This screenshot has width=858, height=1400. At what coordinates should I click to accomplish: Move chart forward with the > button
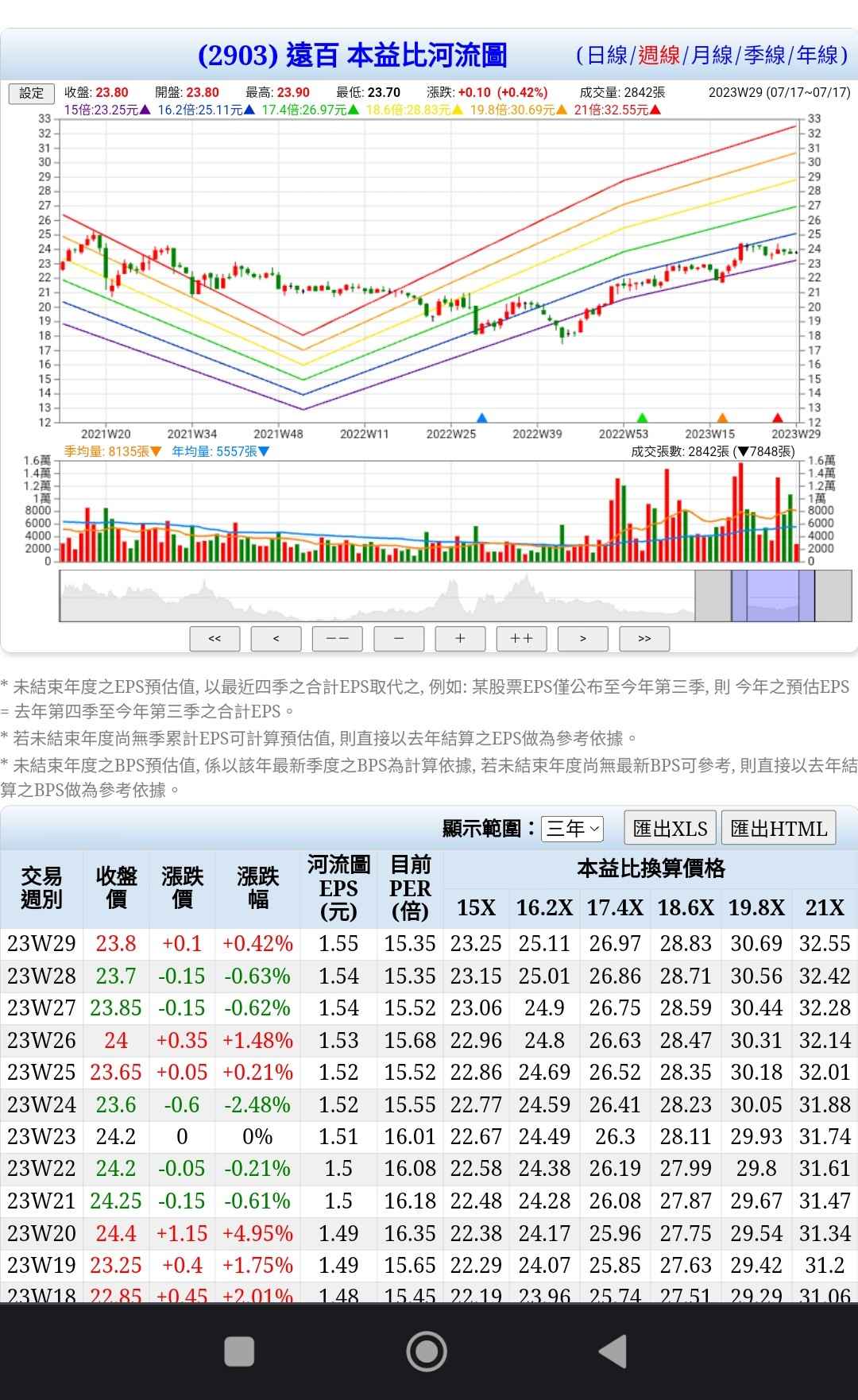tap(582, 639)
